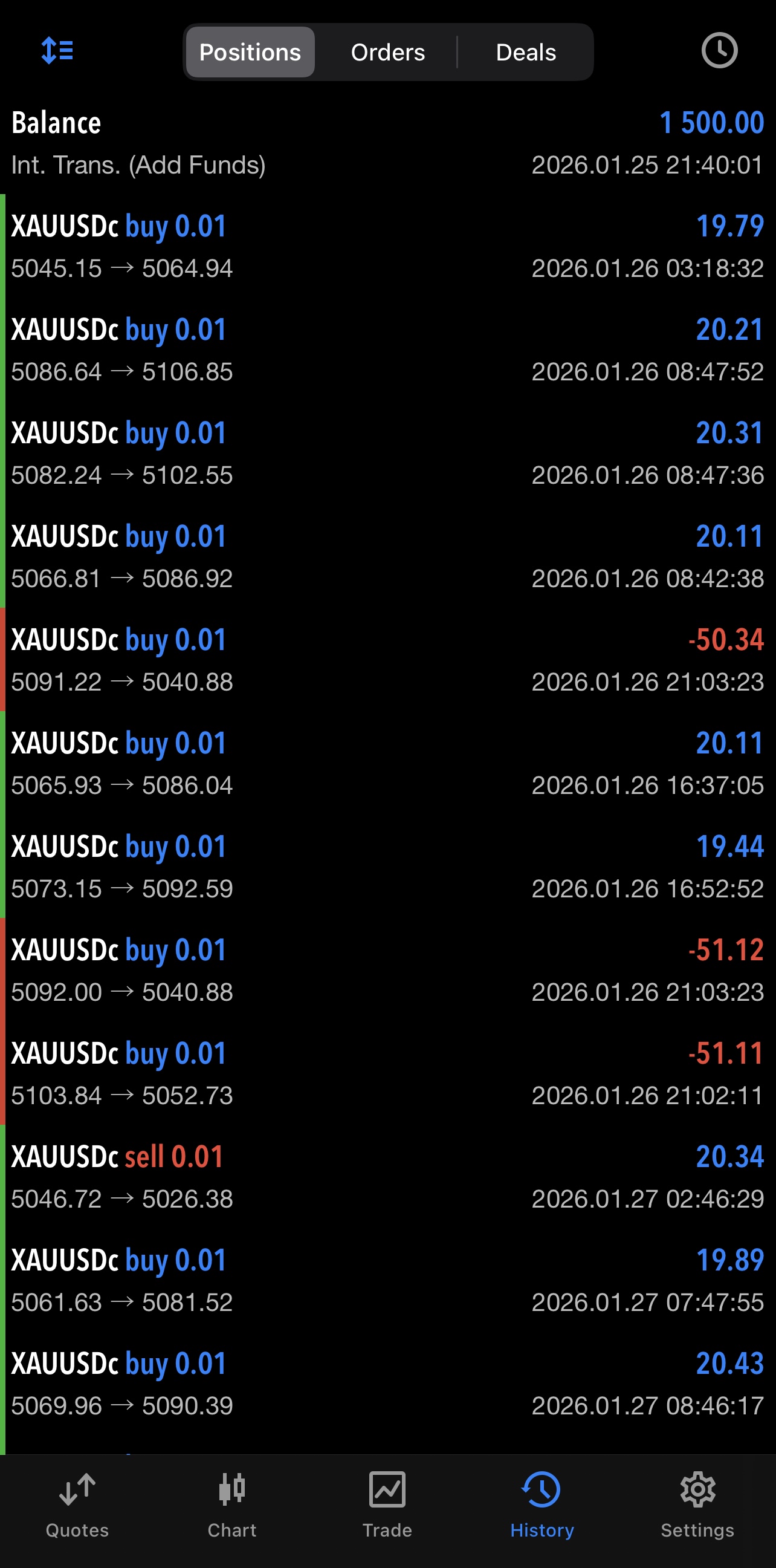The width and height of the screenshot is (776, 1568).
Task: Open the Settings tab
Action: tap(697, 1505)
